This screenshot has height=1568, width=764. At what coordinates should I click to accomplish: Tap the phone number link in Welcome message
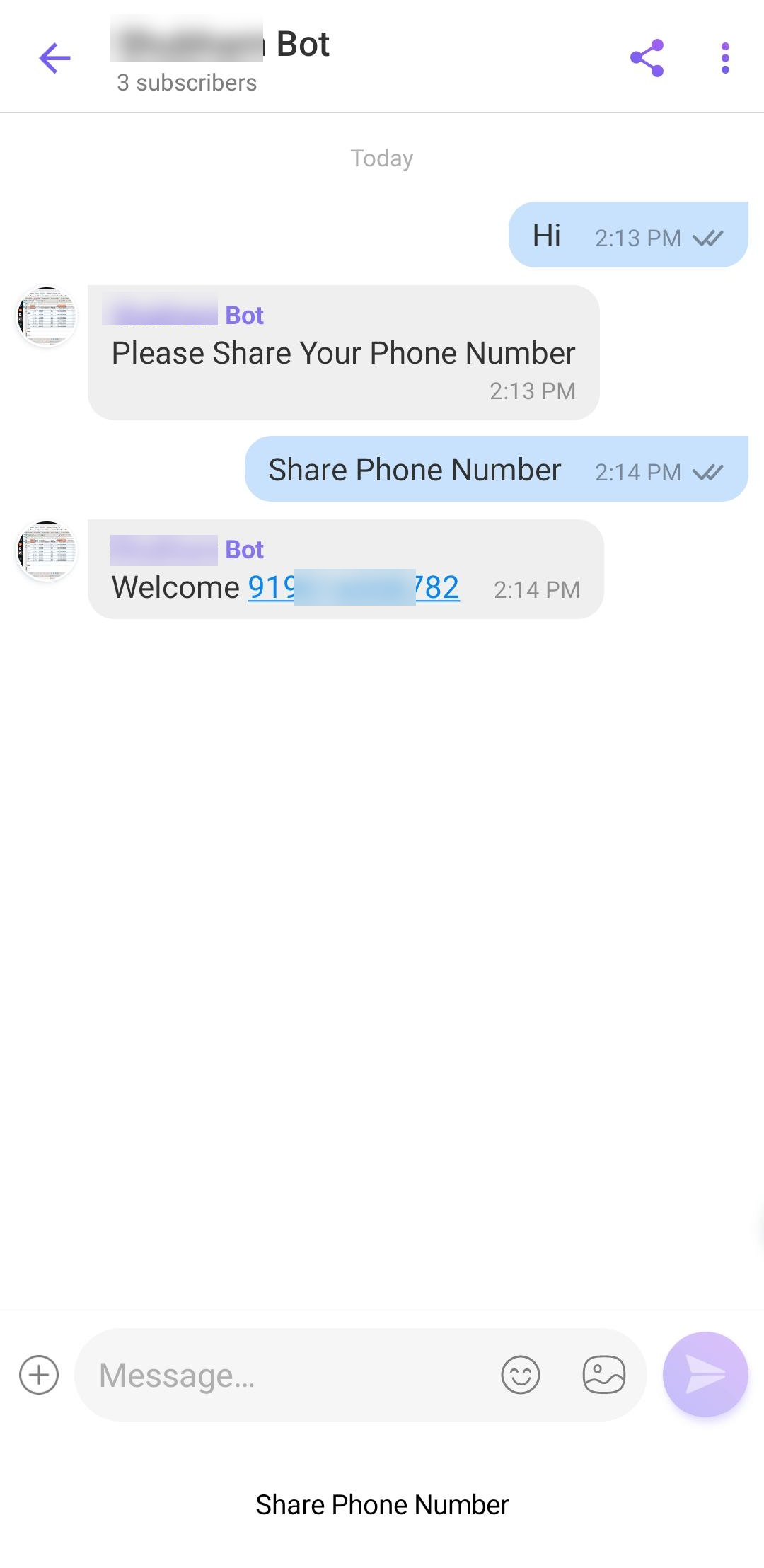tap(354, 587)
